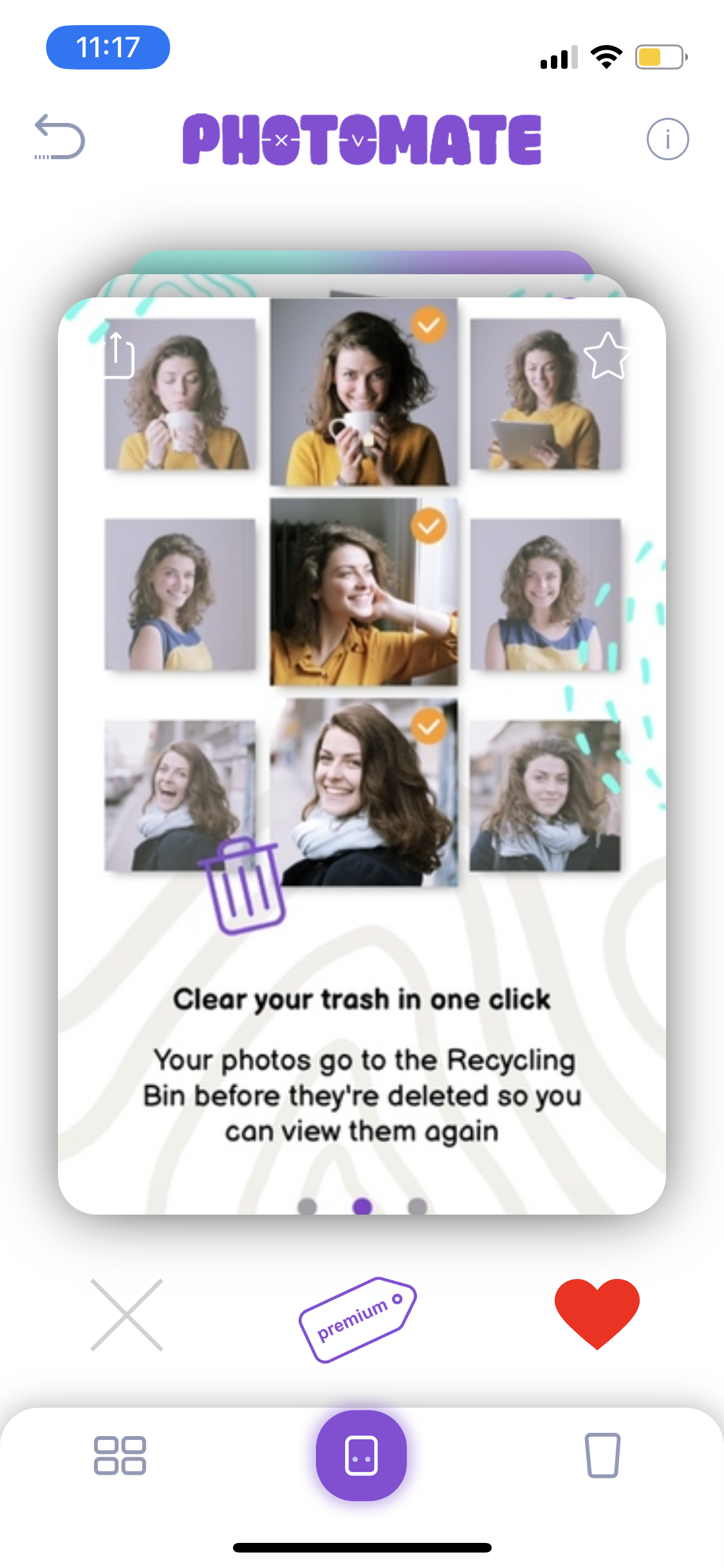Mark the card as favorite with star
Viewport: 724px width, 1568px height.
coord(606,356)
